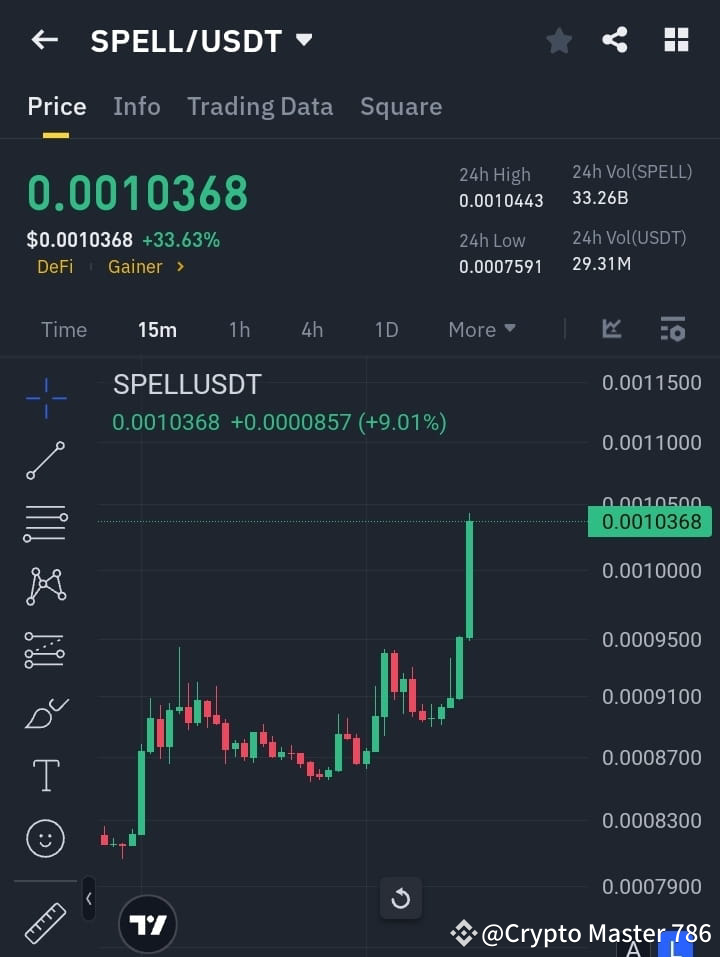Toggle the favorite star for SPELL/USDT
720x957 pixels.
click(559, 40)
